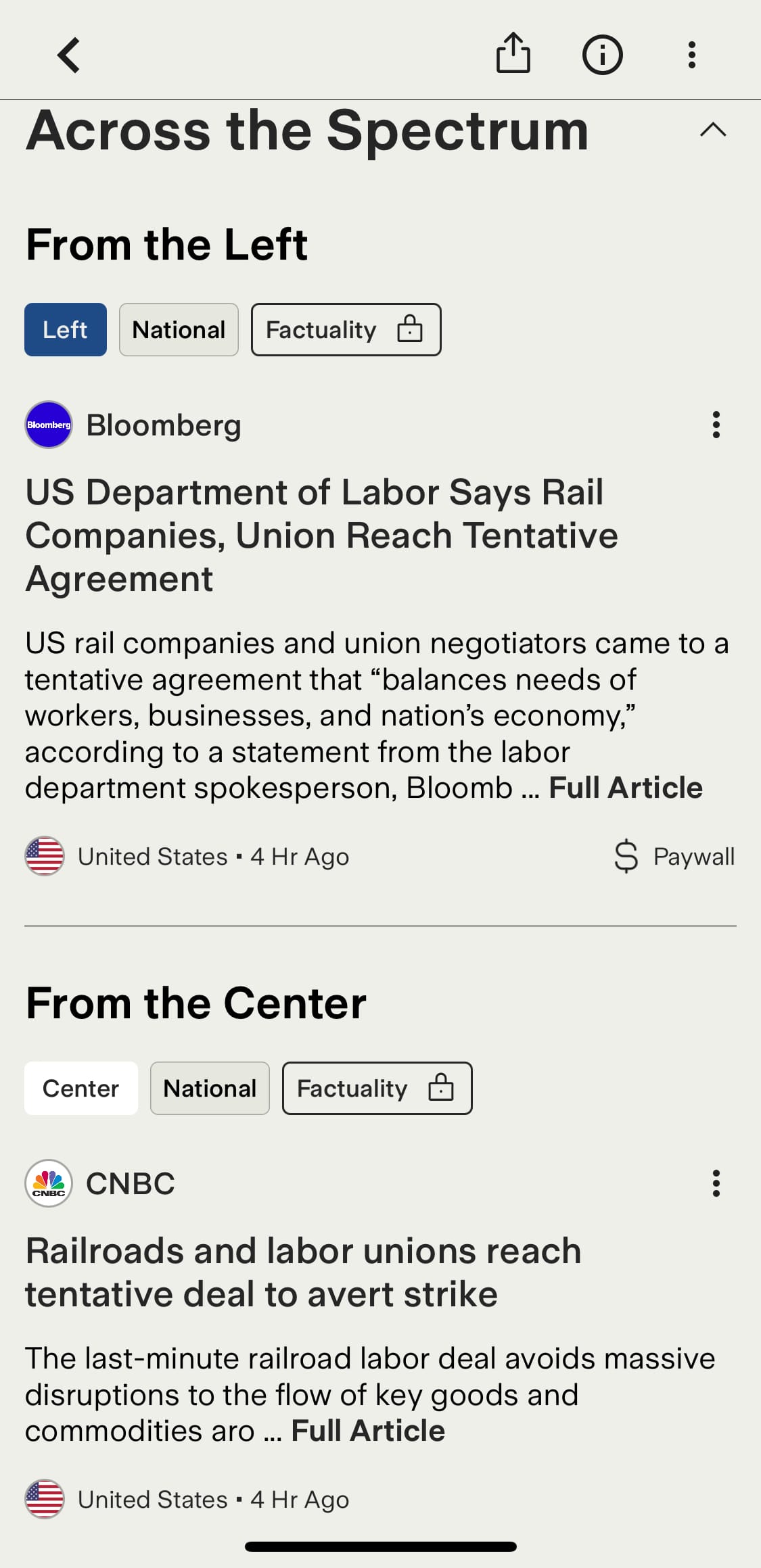Tap the info icon in the top bar
The image size is (761, 1568).
click(602, 54)
